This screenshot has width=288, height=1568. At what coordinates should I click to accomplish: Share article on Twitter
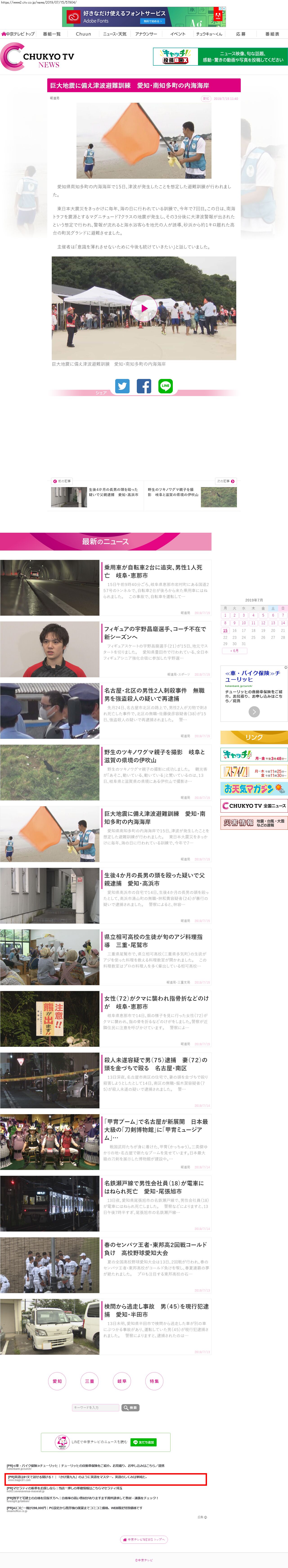122,386
